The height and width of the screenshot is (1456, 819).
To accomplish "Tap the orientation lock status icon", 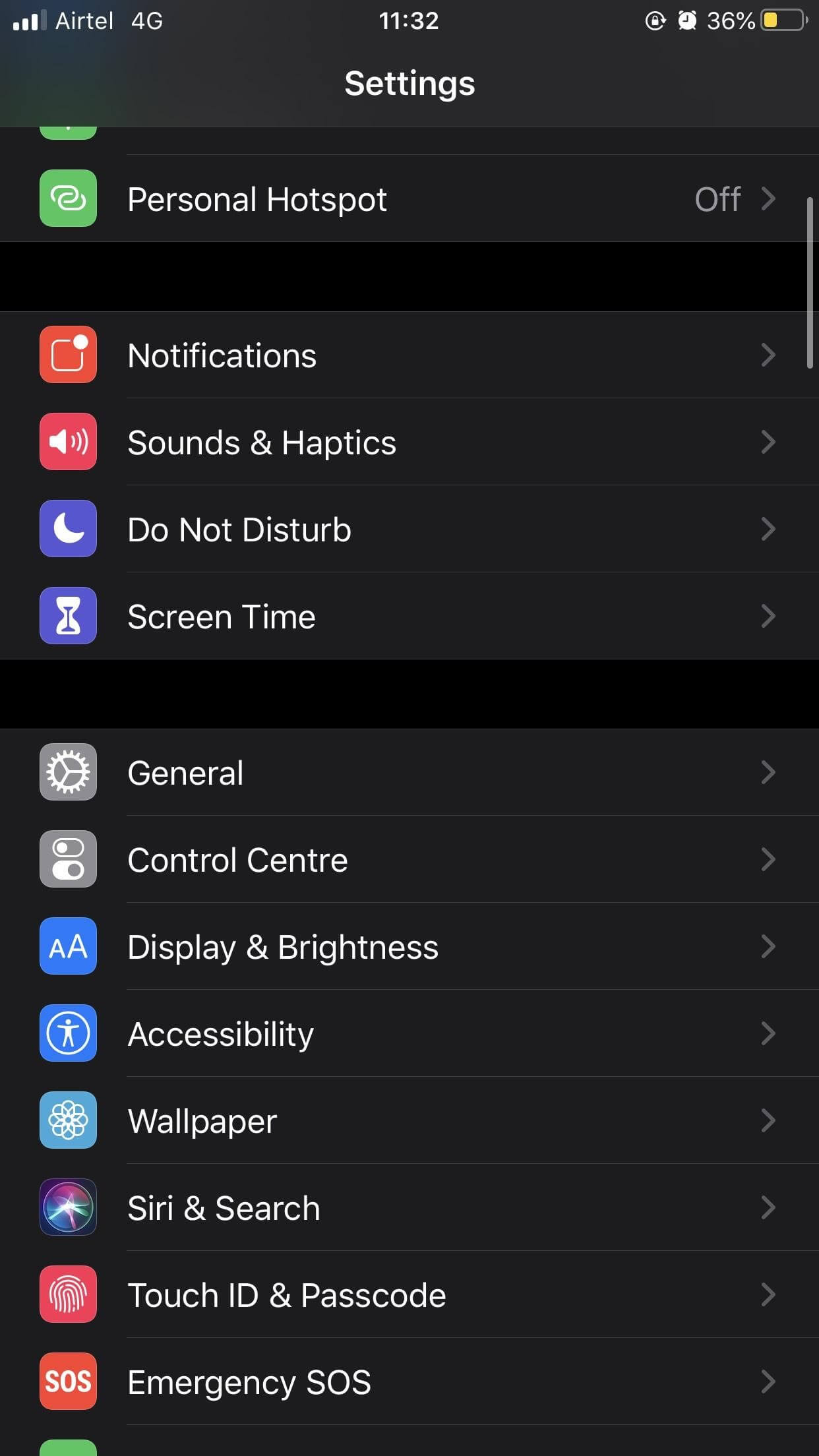I will 653,21.
